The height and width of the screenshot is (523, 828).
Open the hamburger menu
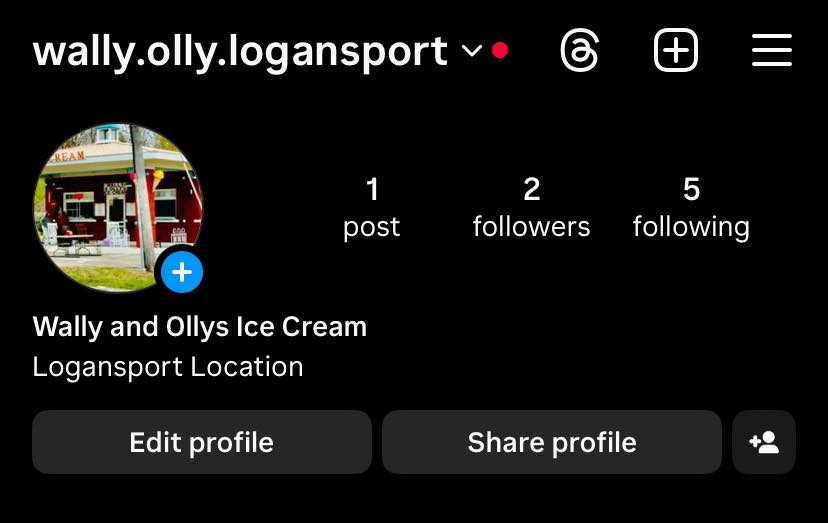tap(771, 50)
